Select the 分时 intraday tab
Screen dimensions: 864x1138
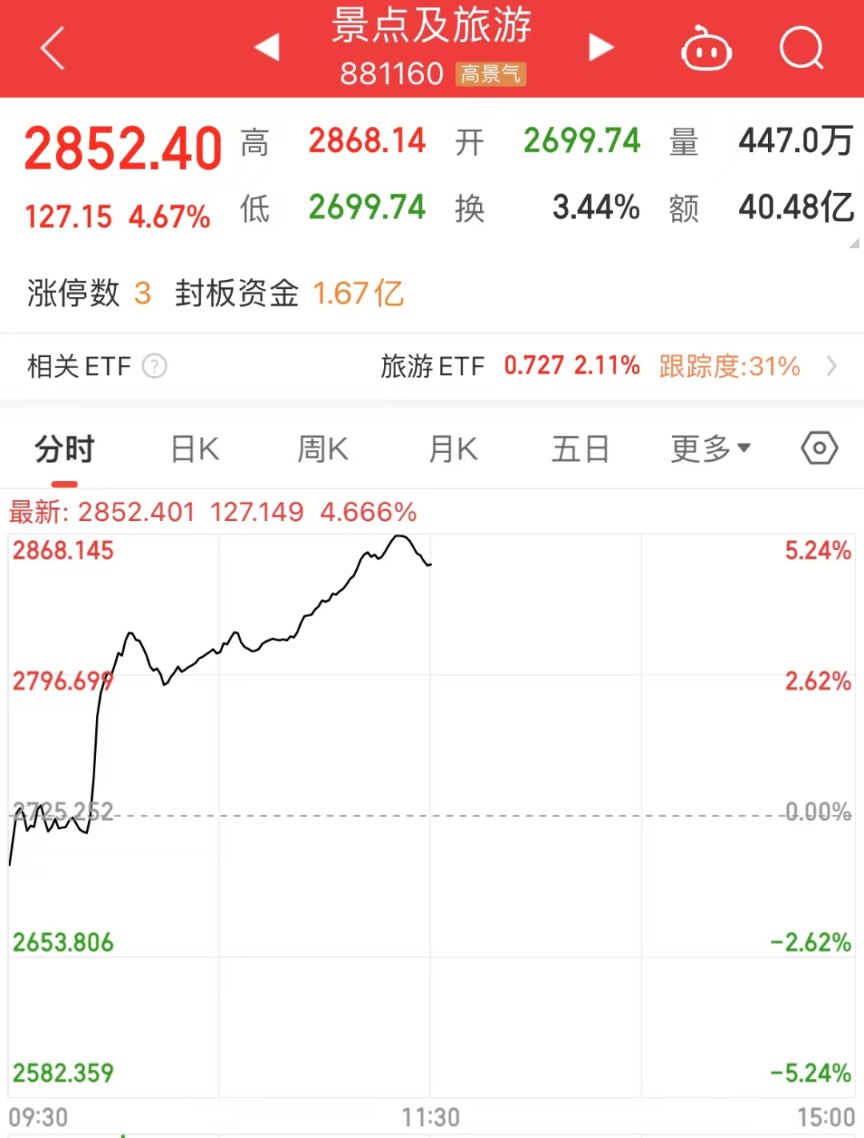65,449
